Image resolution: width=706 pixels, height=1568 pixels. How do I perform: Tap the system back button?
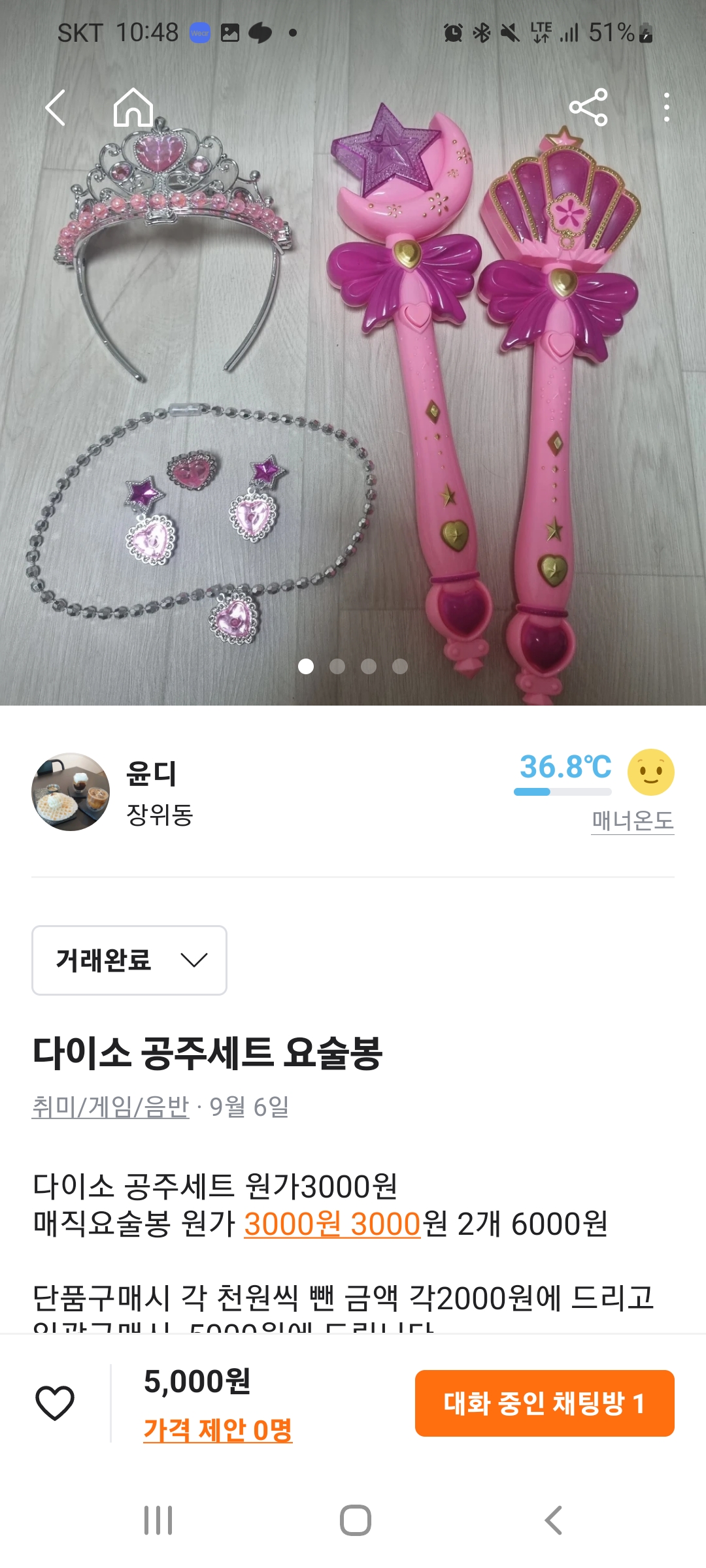point(553,1520)
